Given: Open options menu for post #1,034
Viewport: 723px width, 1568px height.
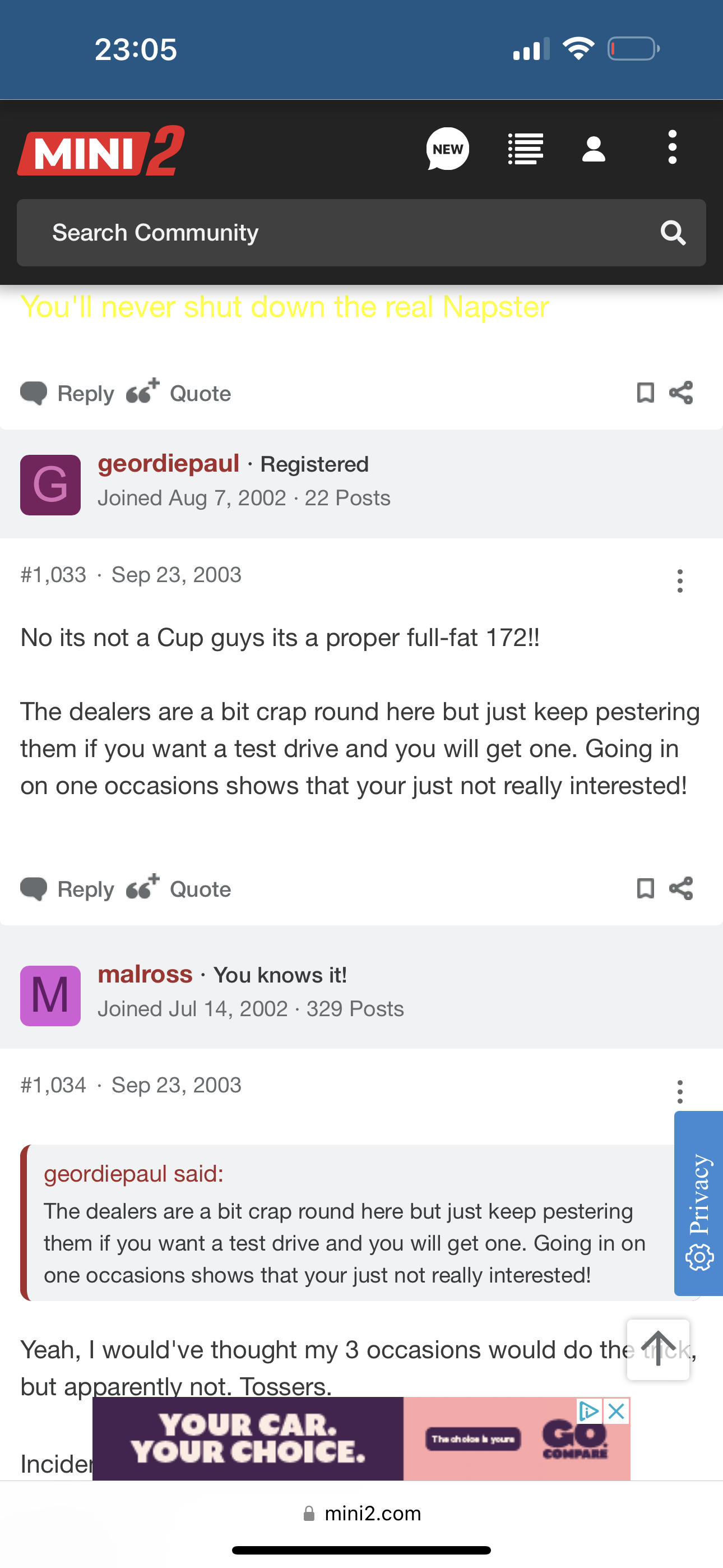Looking at the screenshot, I should (680, 1092).
